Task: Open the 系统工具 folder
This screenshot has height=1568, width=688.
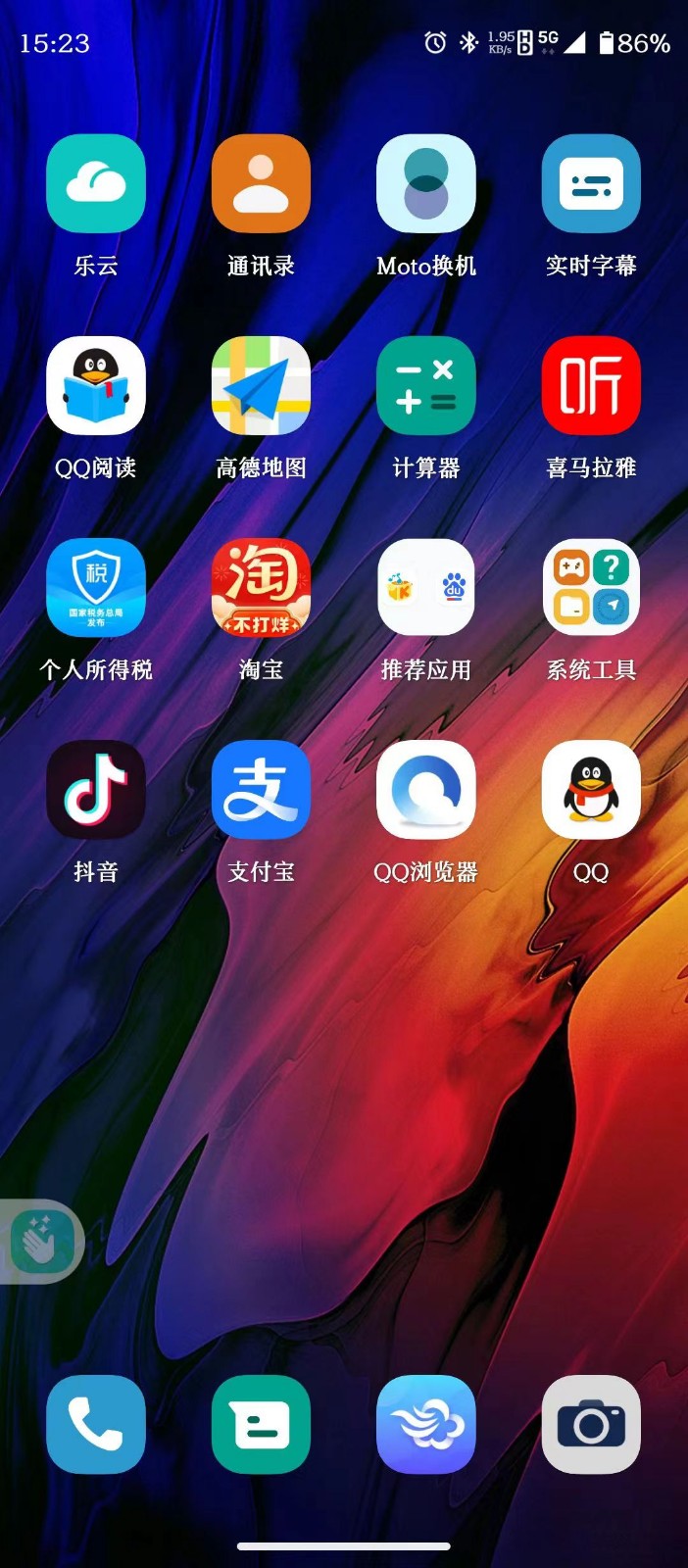Action: (591, 588)
